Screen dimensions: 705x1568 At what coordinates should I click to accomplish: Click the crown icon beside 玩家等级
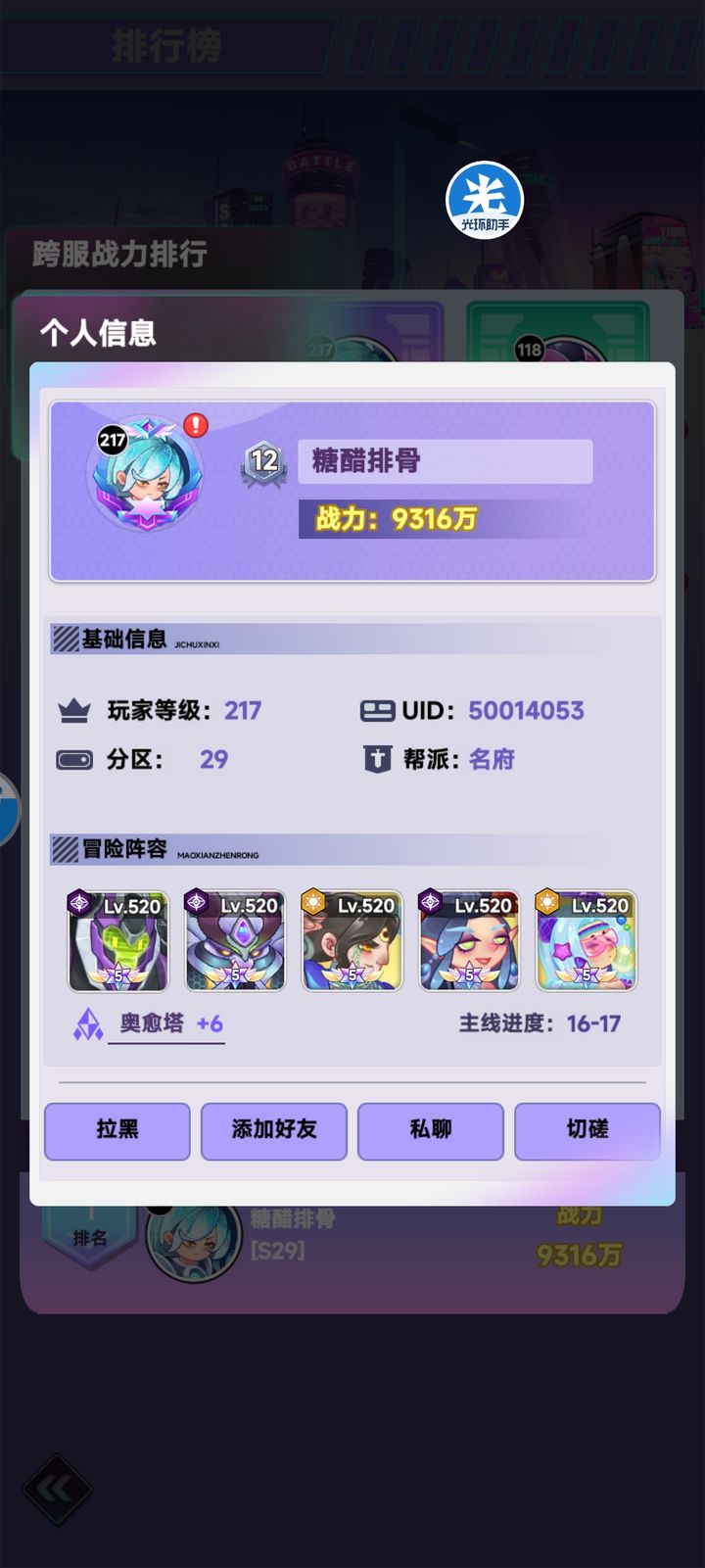click(x=73, y=708)
